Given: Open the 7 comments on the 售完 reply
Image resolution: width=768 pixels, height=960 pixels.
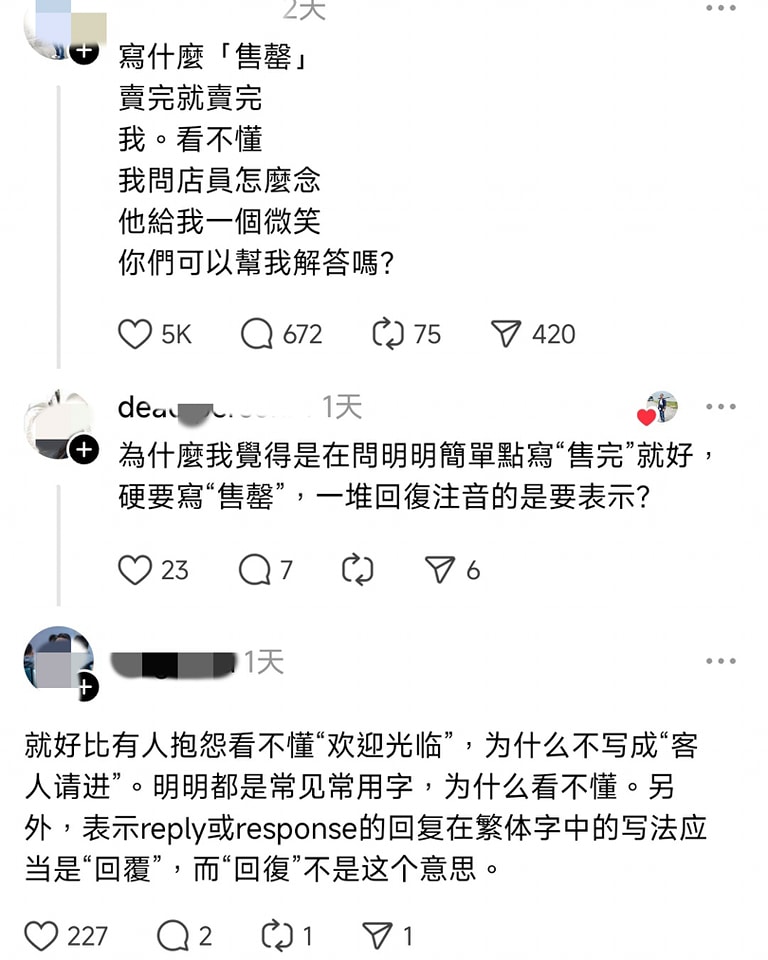Looking at the screenshot, I should tap(255, 570).
